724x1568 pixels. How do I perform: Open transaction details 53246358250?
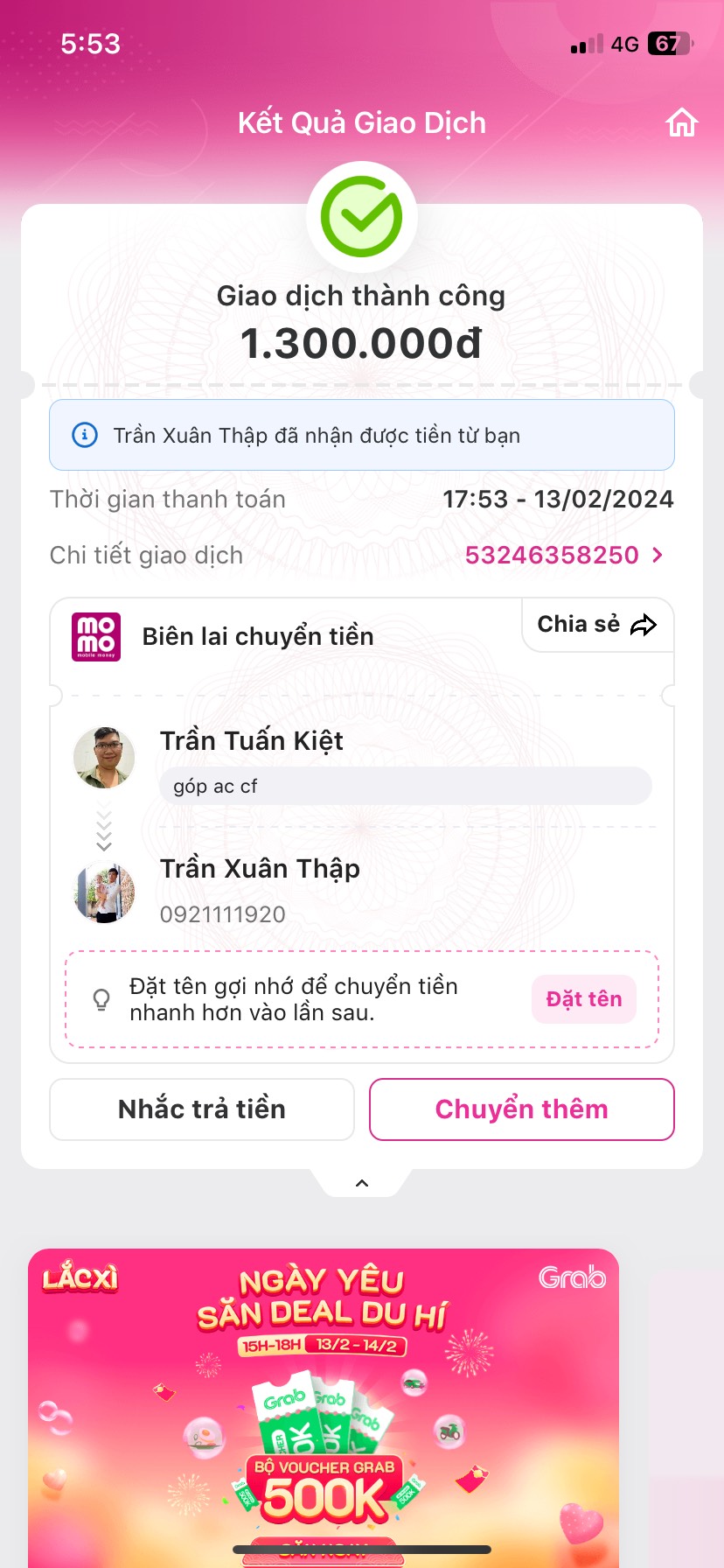[x=563, y=555]
